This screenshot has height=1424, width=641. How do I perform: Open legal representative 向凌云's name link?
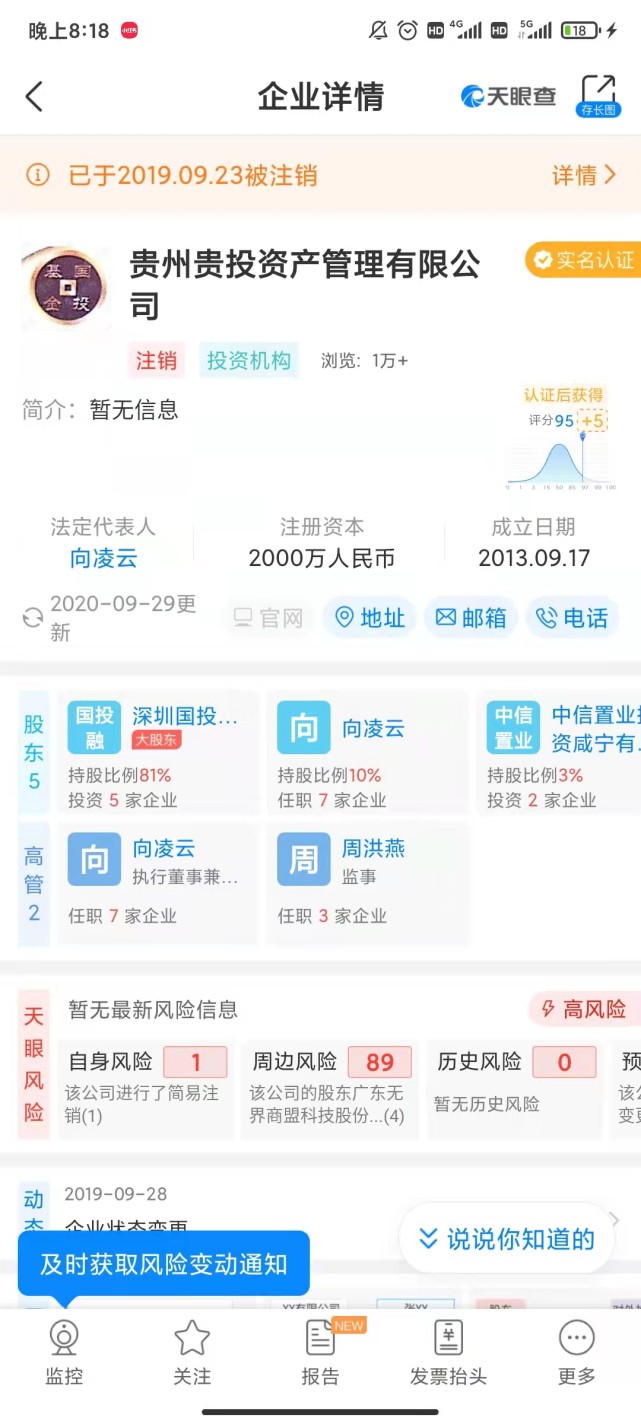pos(103,558)
